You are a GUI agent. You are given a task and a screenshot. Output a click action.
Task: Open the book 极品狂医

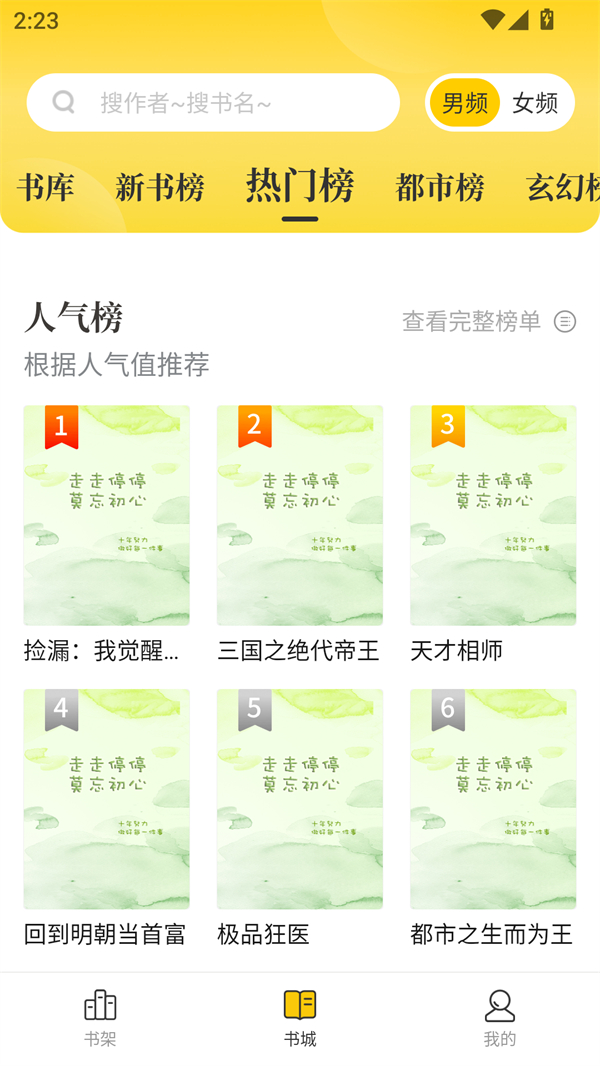tap(300, 819)
